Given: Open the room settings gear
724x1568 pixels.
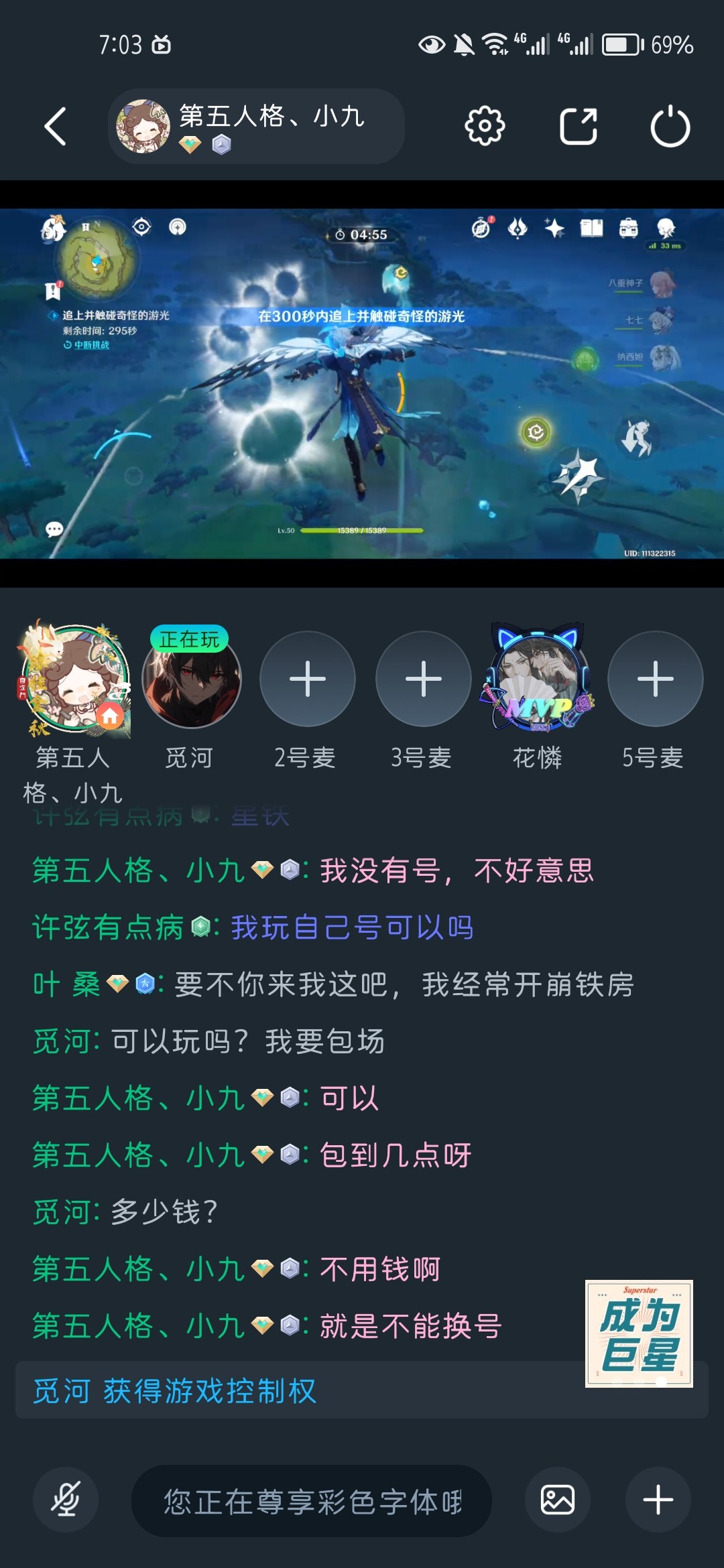Looking at the screenshot, I should [485, 126].
